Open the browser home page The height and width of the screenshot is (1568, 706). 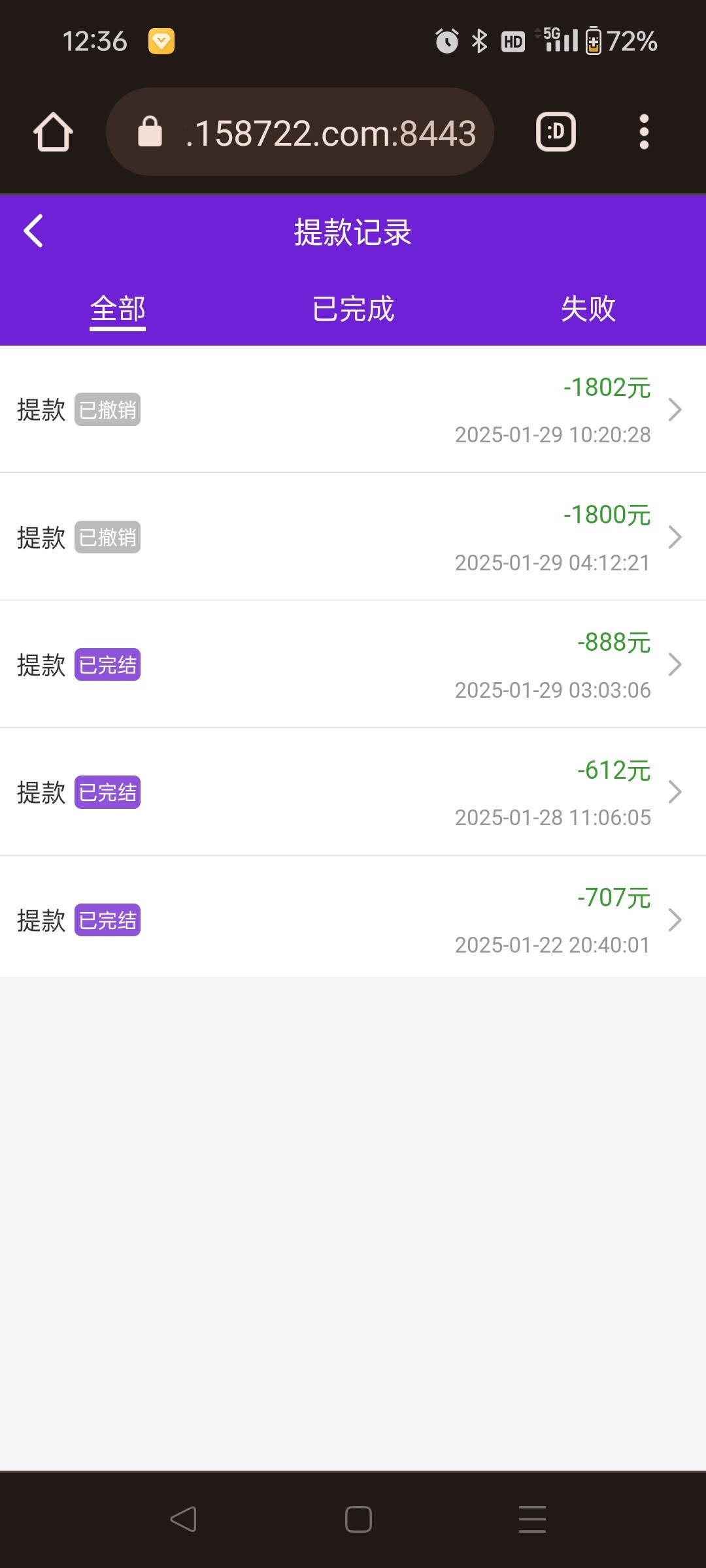tap(53, 132)
